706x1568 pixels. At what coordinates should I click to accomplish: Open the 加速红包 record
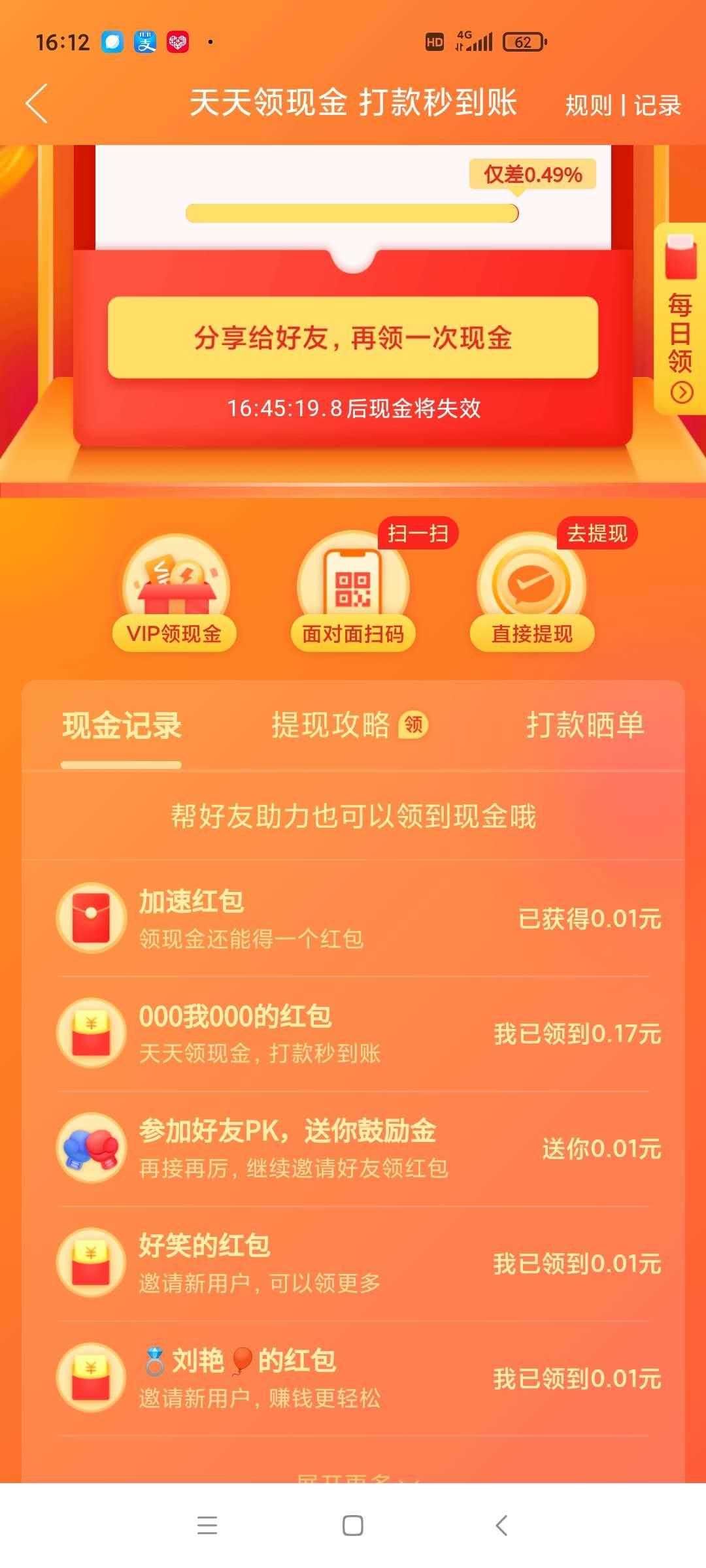[x=353, y=919]
